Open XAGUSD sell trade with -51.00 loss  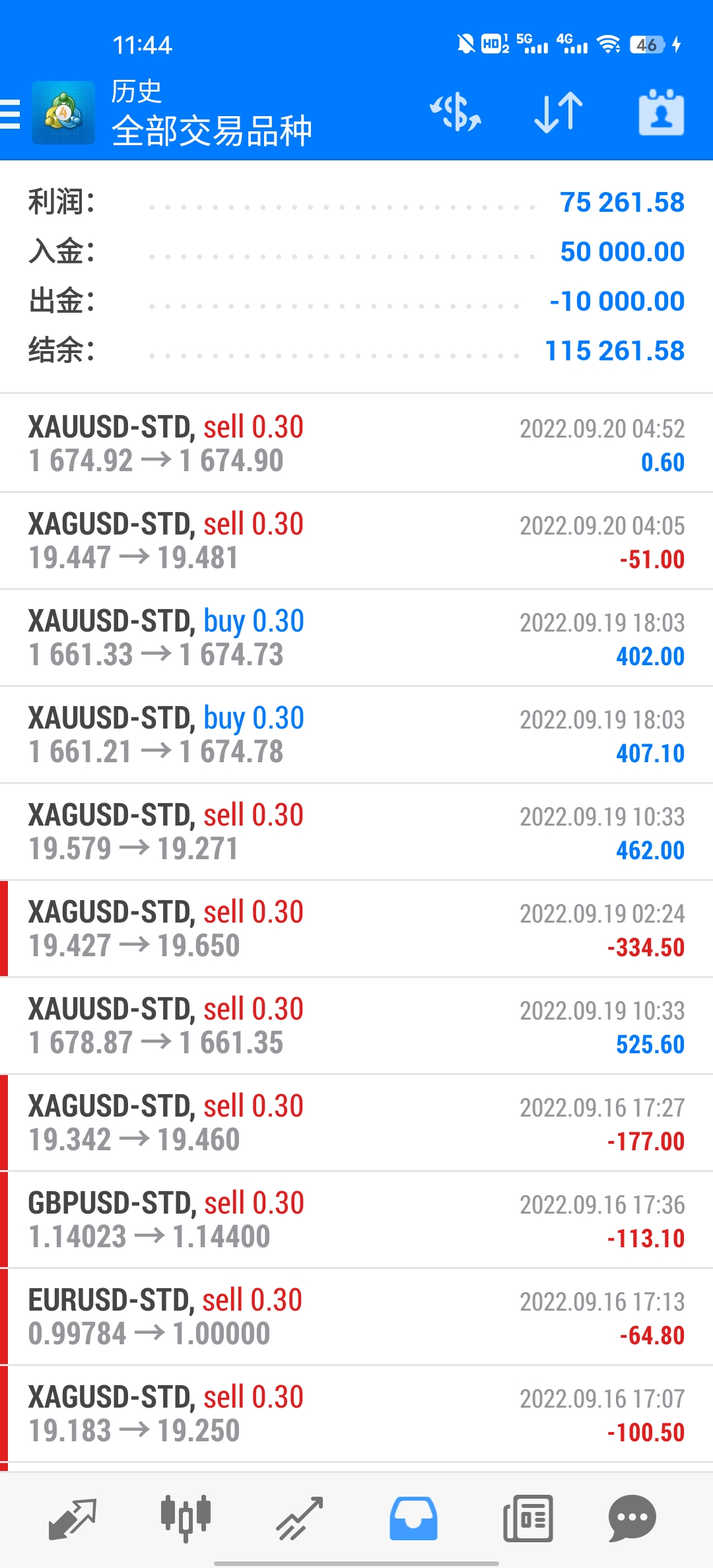(356, 540)
